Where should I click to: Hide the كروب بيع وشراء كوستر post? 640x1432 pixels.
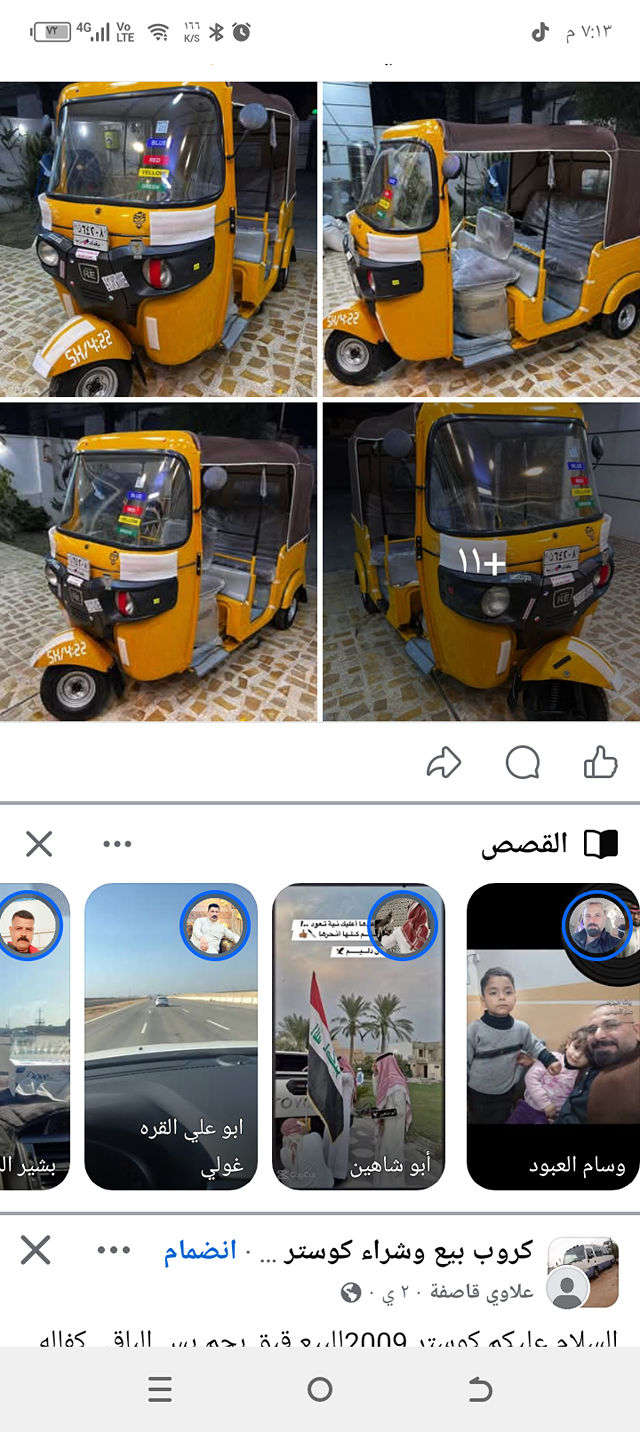36,1250
